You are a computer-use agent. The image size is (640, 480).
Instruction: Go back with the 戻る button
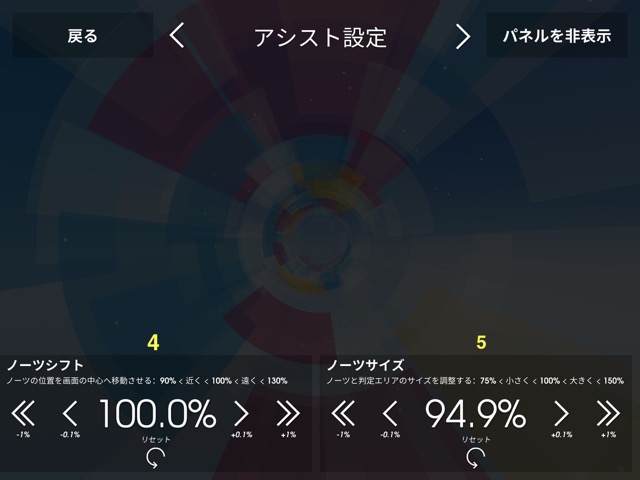tap(82, 36)
